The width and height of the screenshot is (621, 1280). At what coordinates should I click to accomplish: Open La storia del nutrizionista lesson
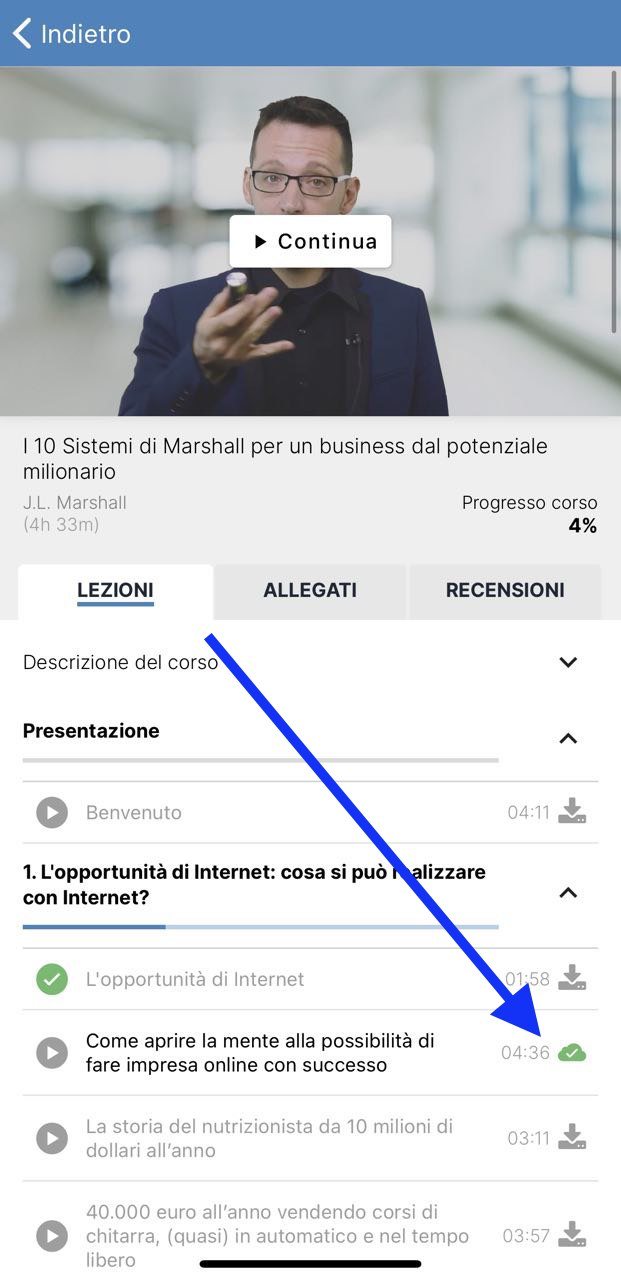pyautogui.click(x=268, y=1138)
